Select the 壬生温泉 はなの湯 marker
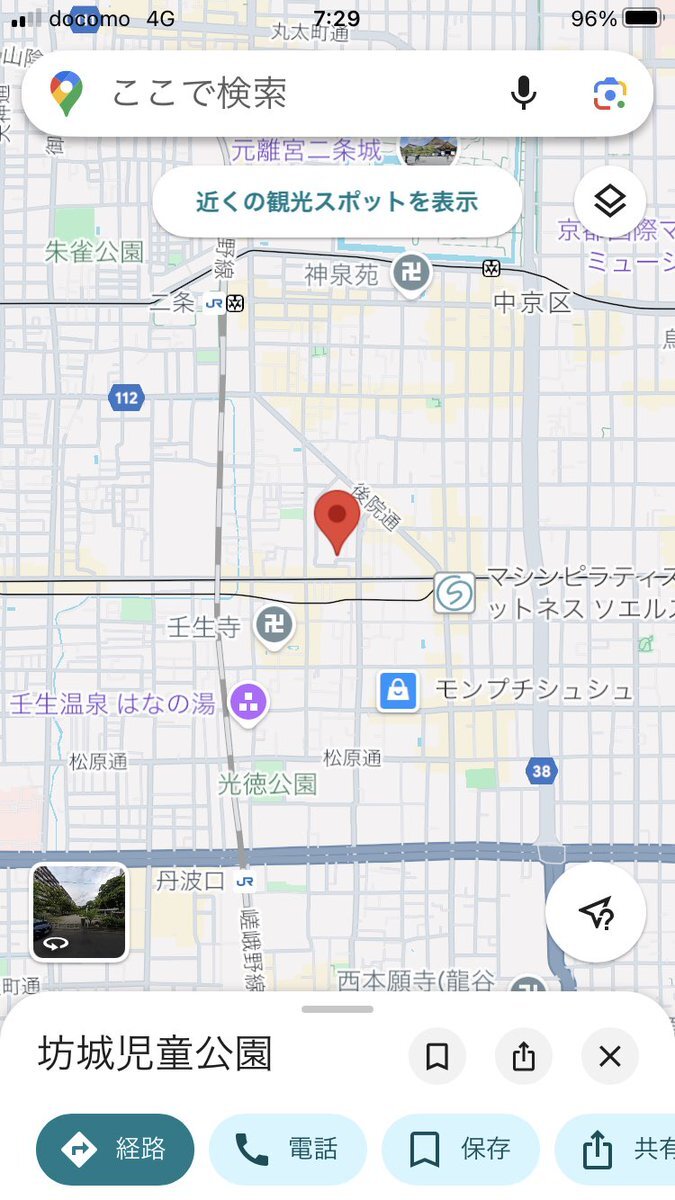Viewport: 675px width, 1200px height. (x=249, y=702)
